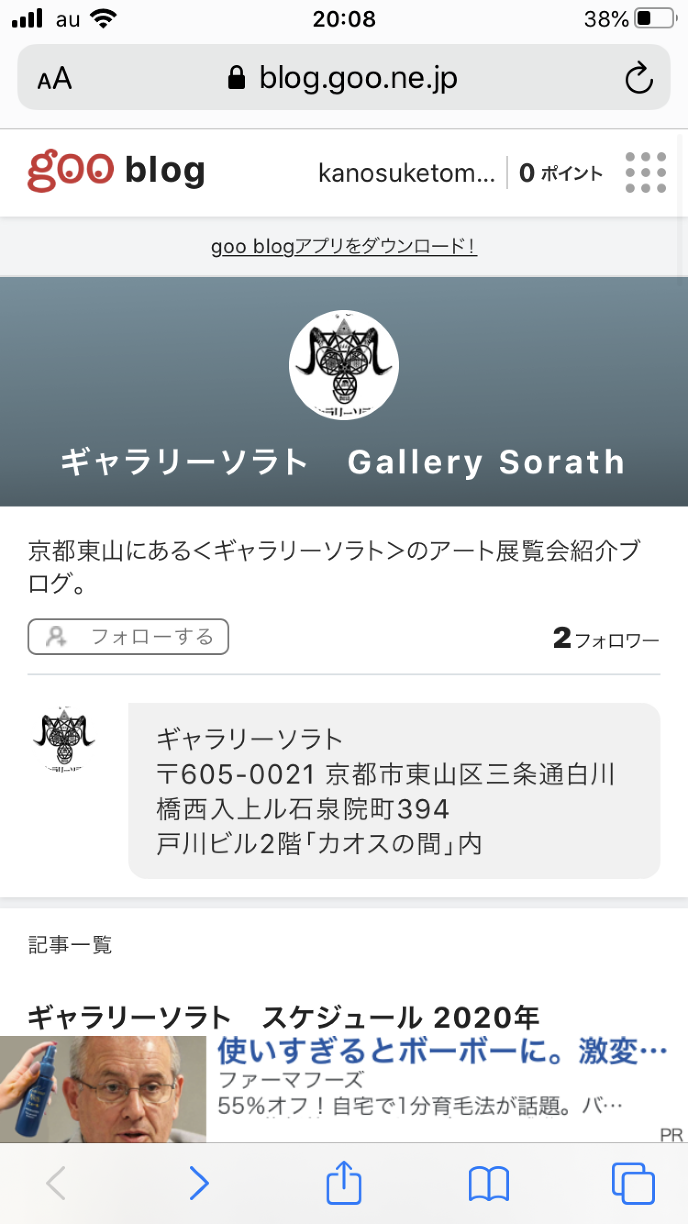Image resolution: width=688 pixels, height=1224 pixels.
Task: Open the goo services grid menu
Action: (x=645, y=173)
